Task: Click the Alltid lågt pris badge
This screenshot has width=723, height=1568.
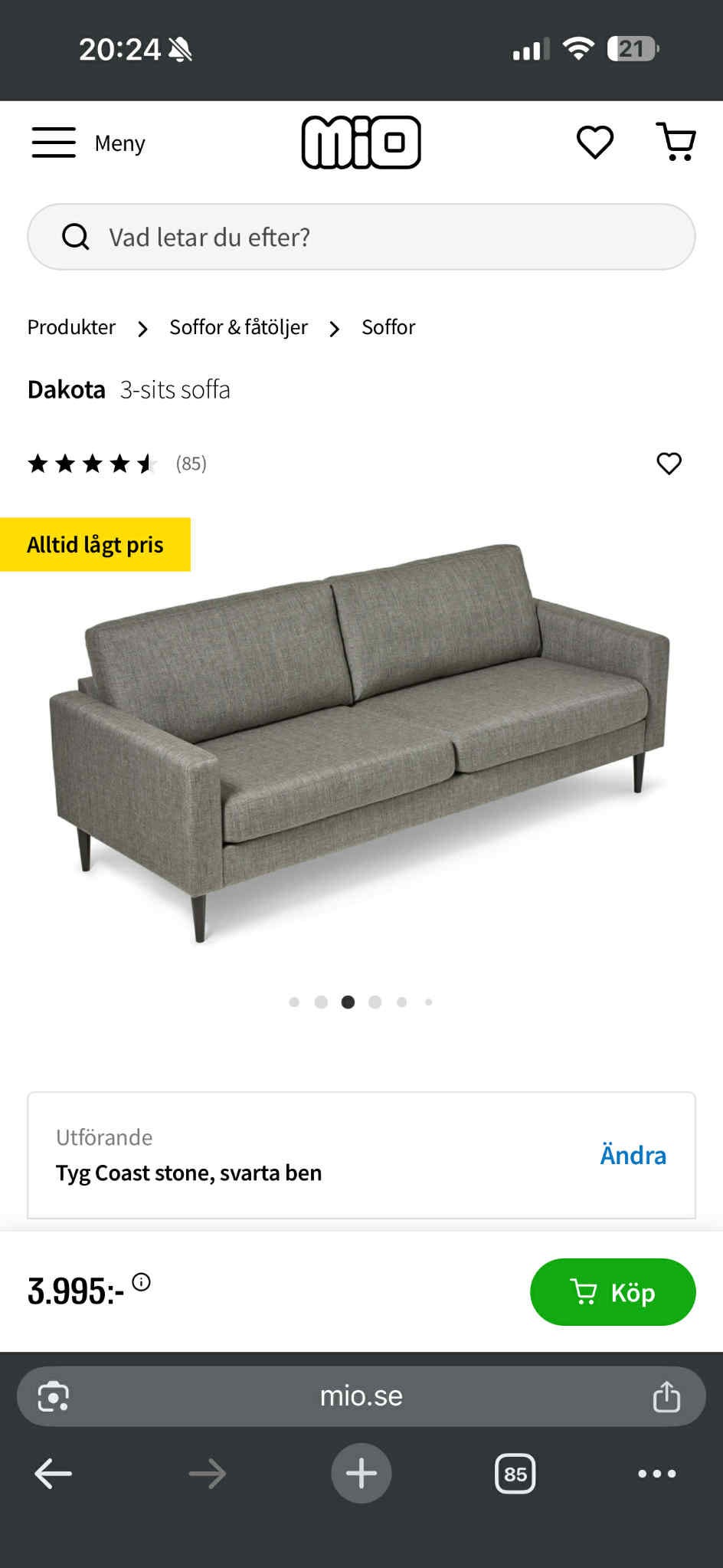Action: click(96, 544)
